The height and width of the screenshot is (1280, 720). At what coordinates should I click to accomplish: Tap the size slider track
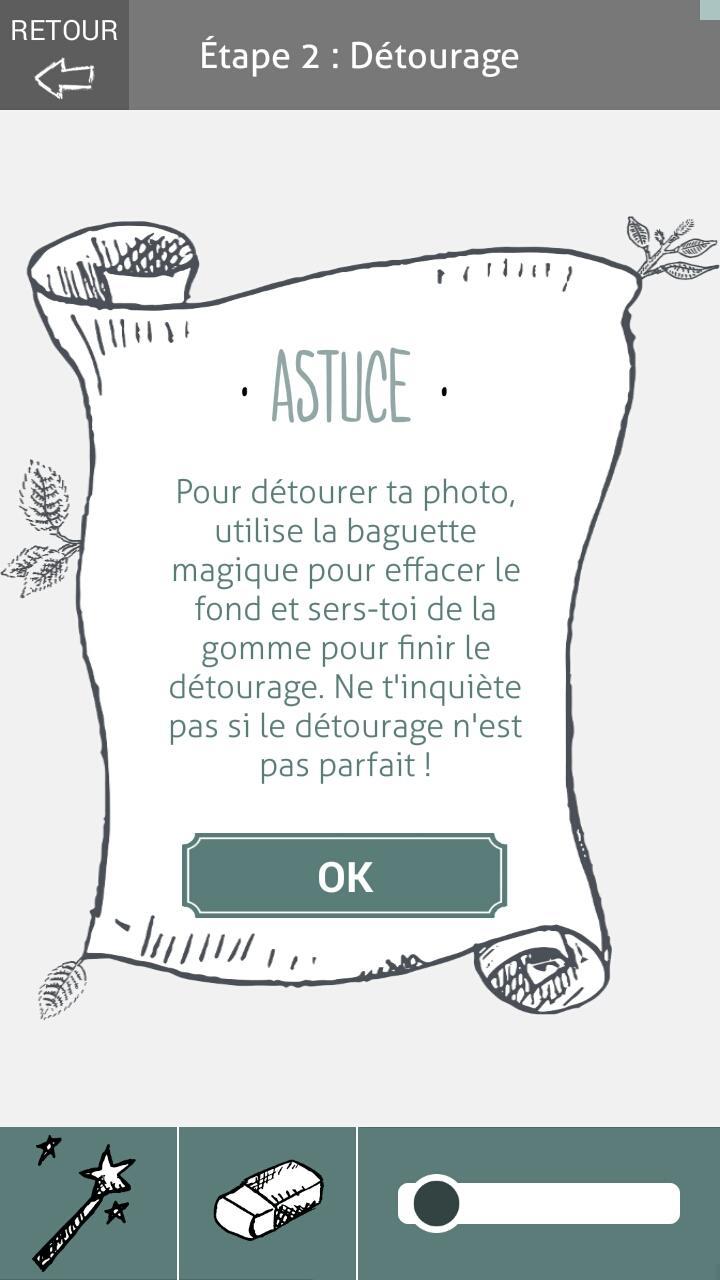[560, 1203]
